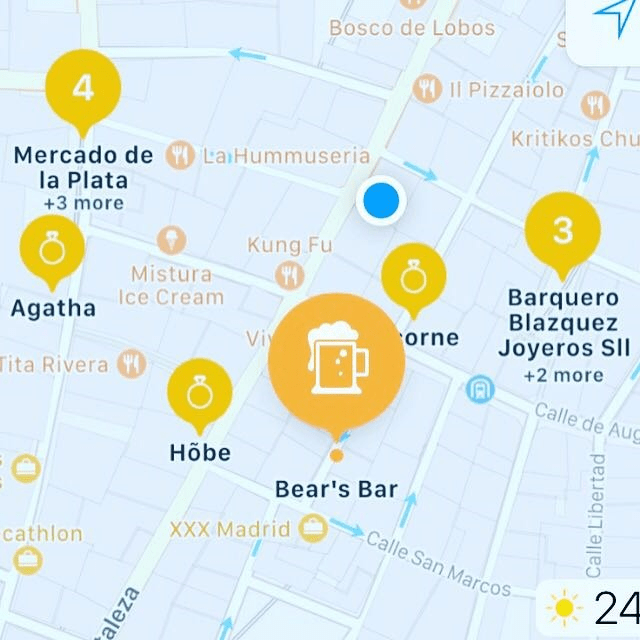640x640 pixels.
Task: Open the Mercado de la Plata cluster pin
Action: click(x=83, y=90)
